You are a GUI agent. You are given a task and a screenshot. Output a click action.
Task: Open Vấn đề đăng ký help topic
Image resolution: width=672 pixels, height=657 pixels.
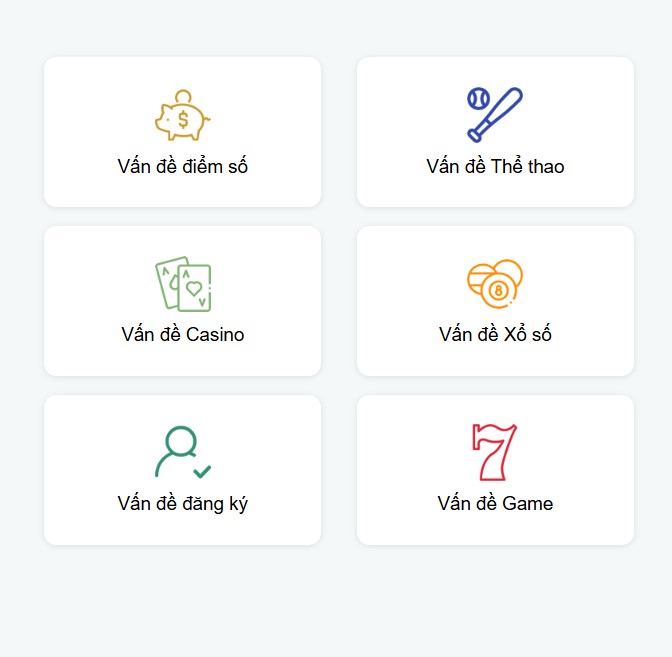(182, 470)
